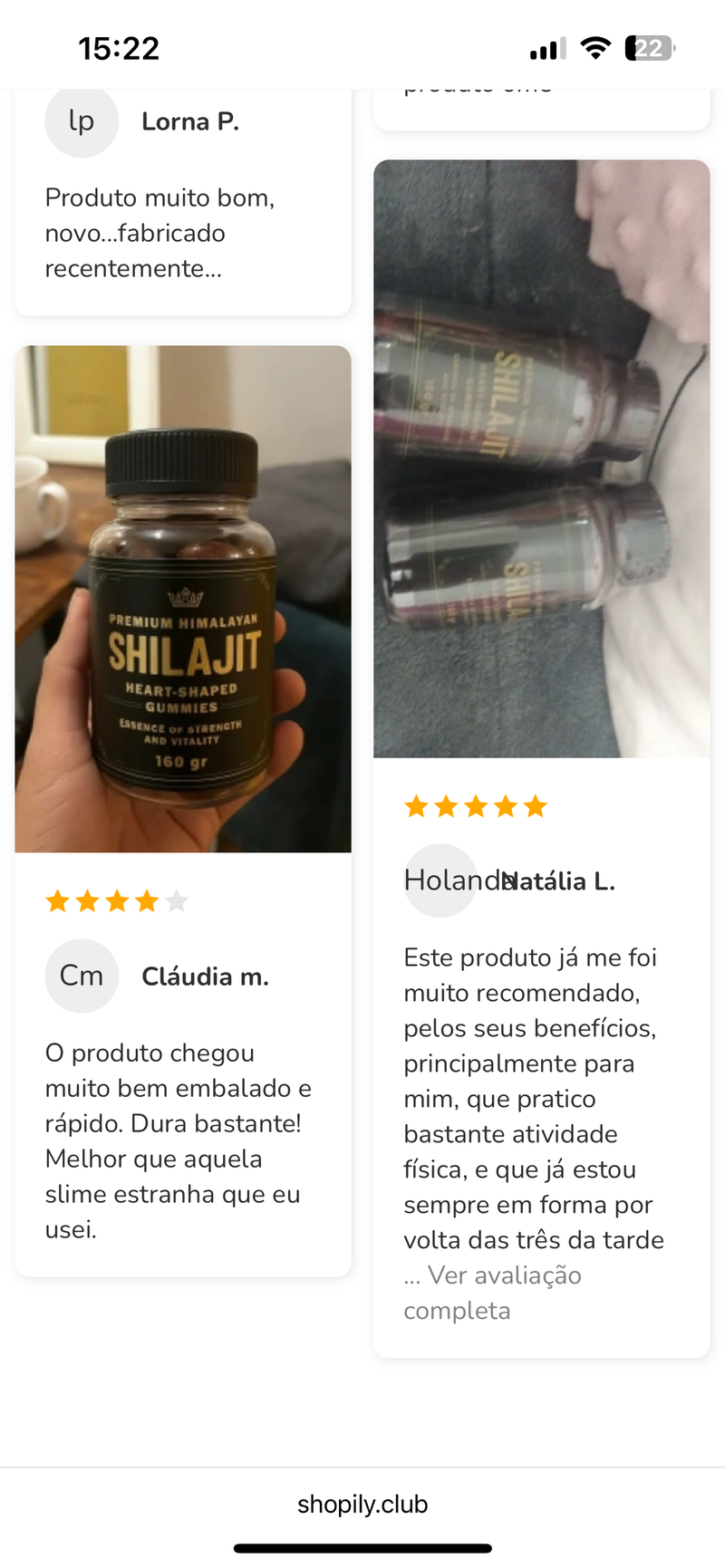Image resolution: width=725 pixels, height=1568 pixels.
Task: Toggle the fourth star on the left review
Action: click(x=145, y=900)
